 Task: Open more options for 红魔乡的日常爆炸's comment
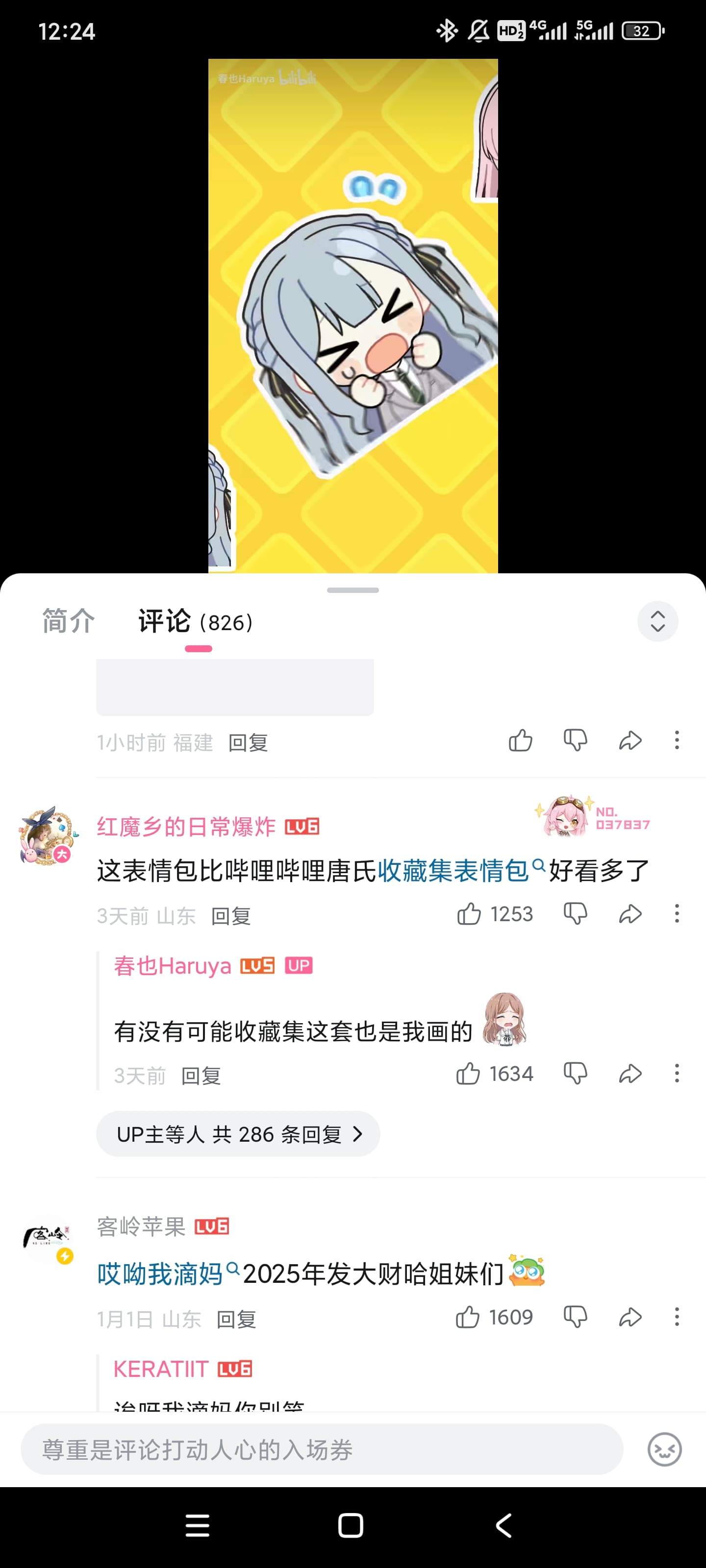676,914
